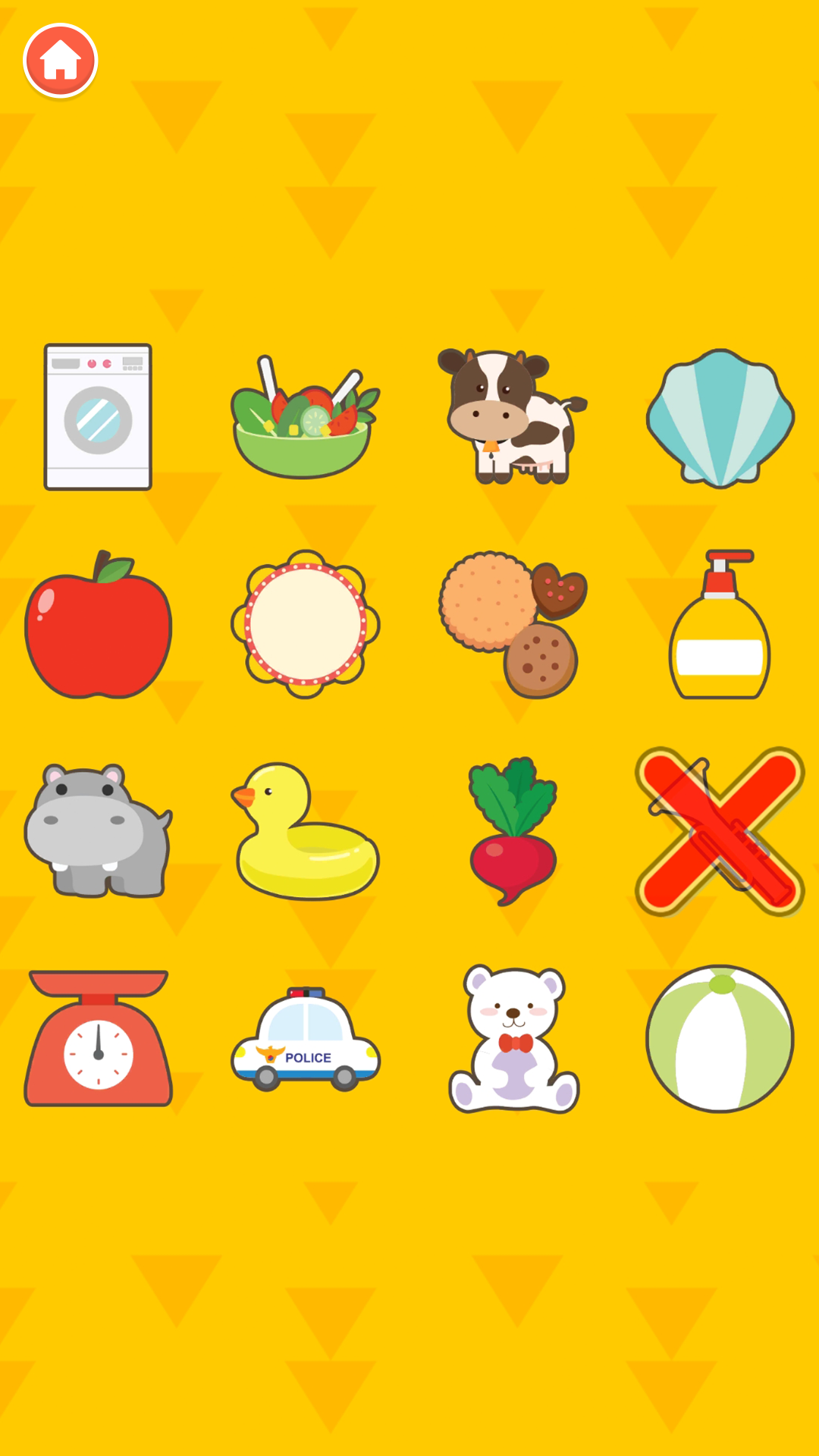Pick the red apple
Viewport: 819px width, 1456px height.
(x=99, y=626)
